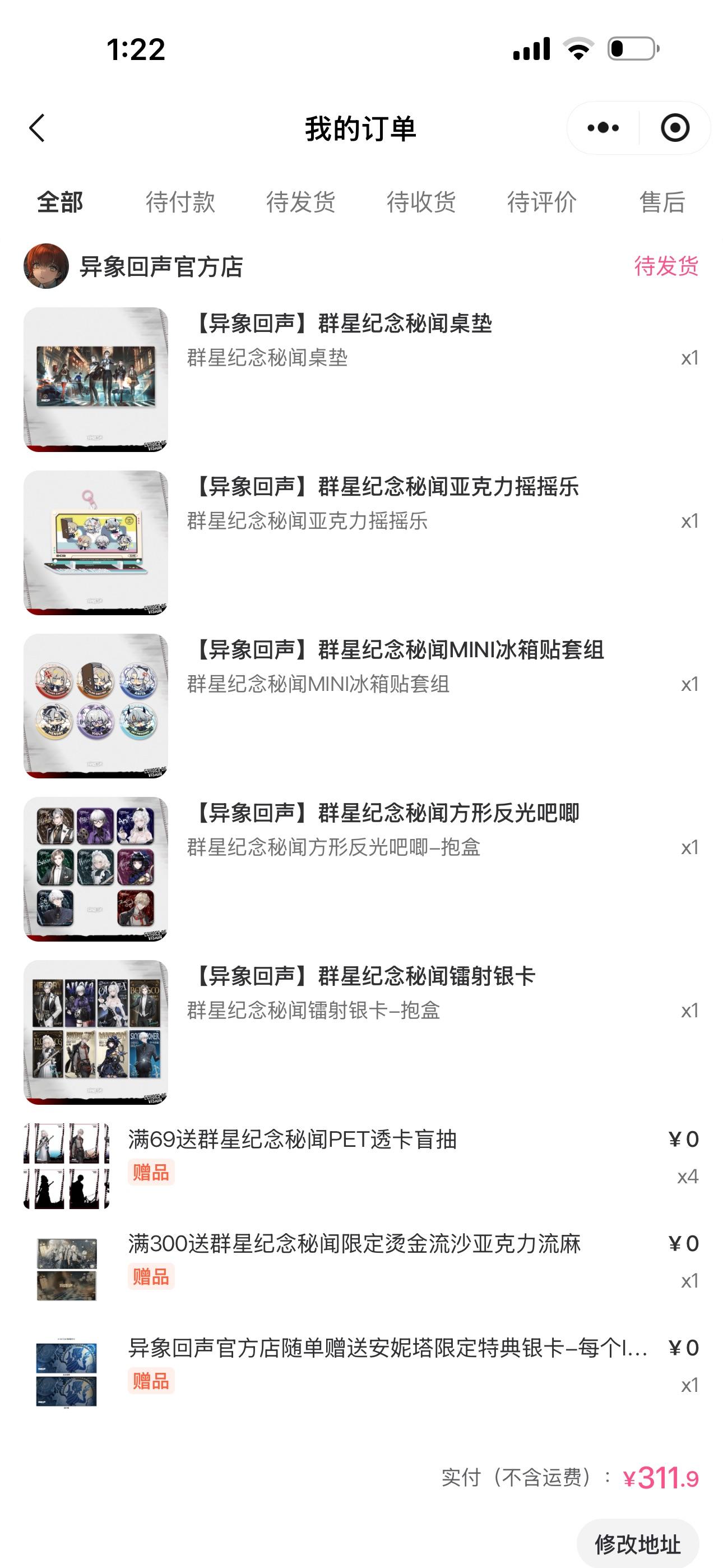Open the 售后 tab

662,202
